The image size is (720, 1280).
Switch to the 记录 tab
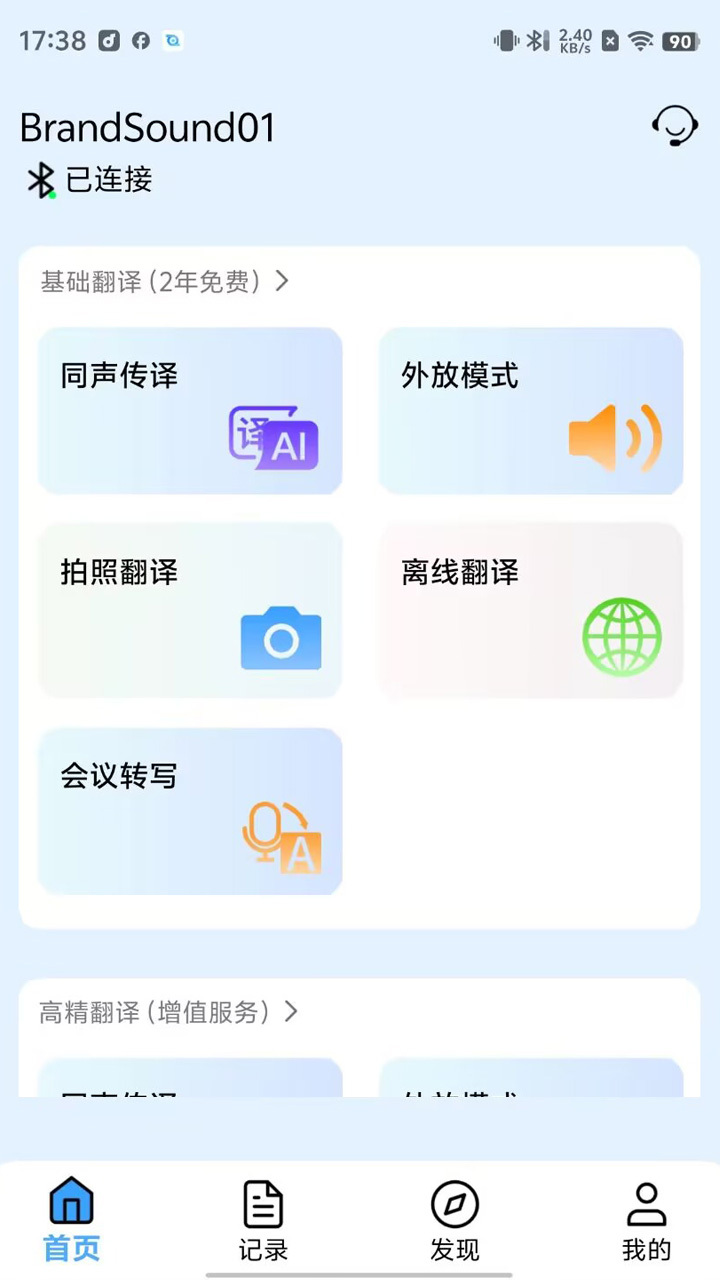[264, 1221]
